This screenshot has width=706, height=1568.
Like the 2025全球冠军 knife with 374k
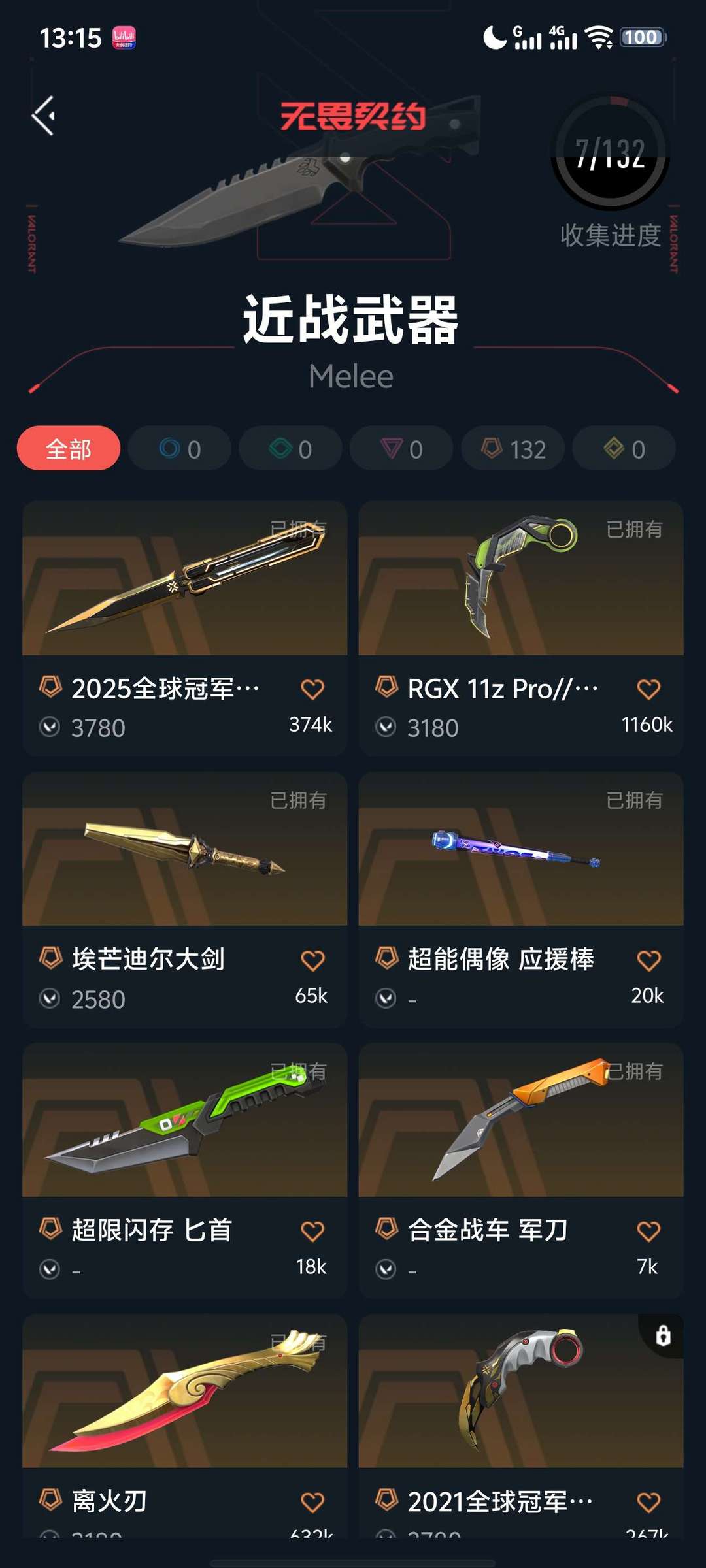[x=312, y=689]
